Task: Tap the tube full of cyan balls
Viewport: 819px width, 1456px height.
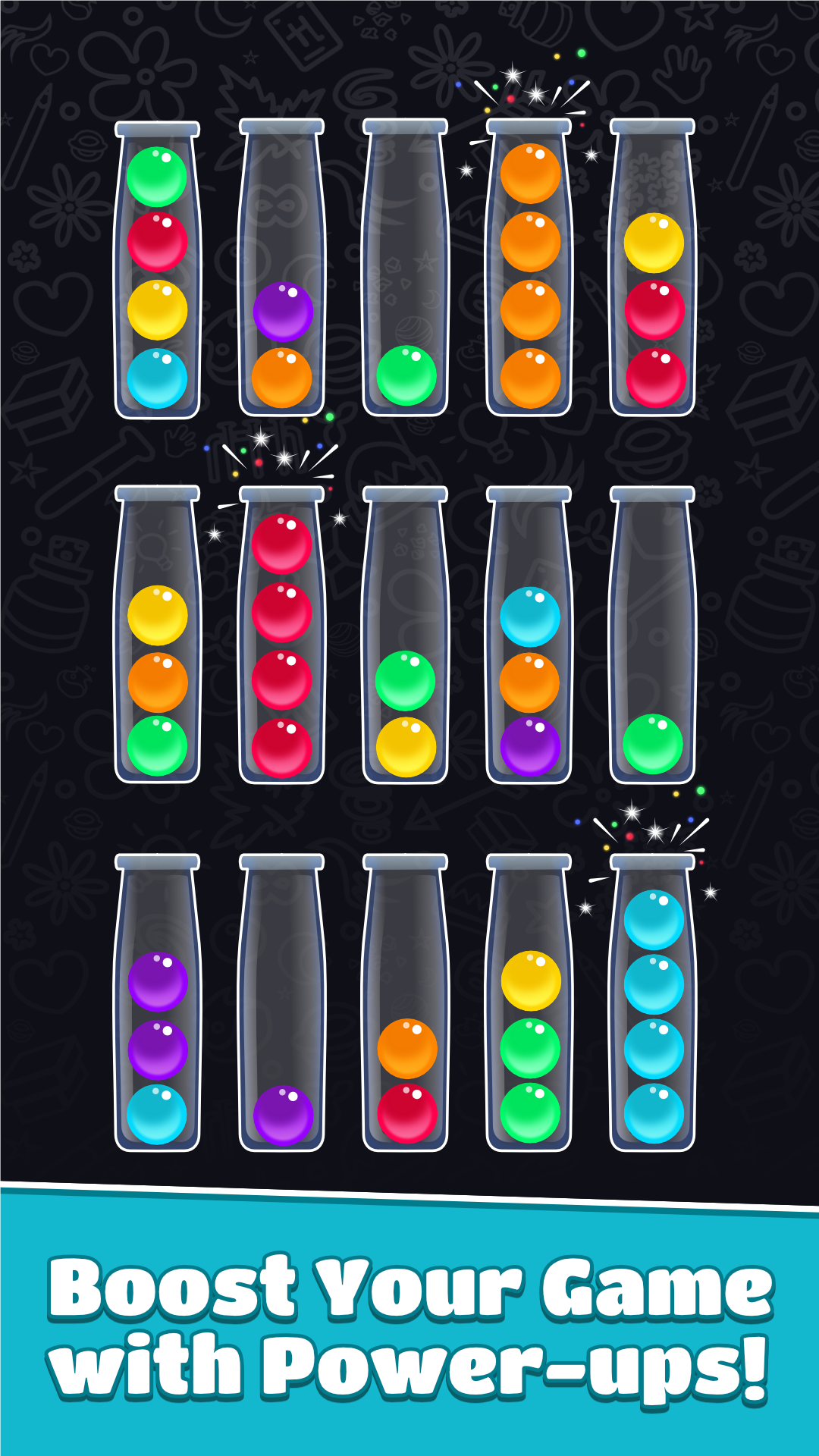Action: coord(654,1016)
